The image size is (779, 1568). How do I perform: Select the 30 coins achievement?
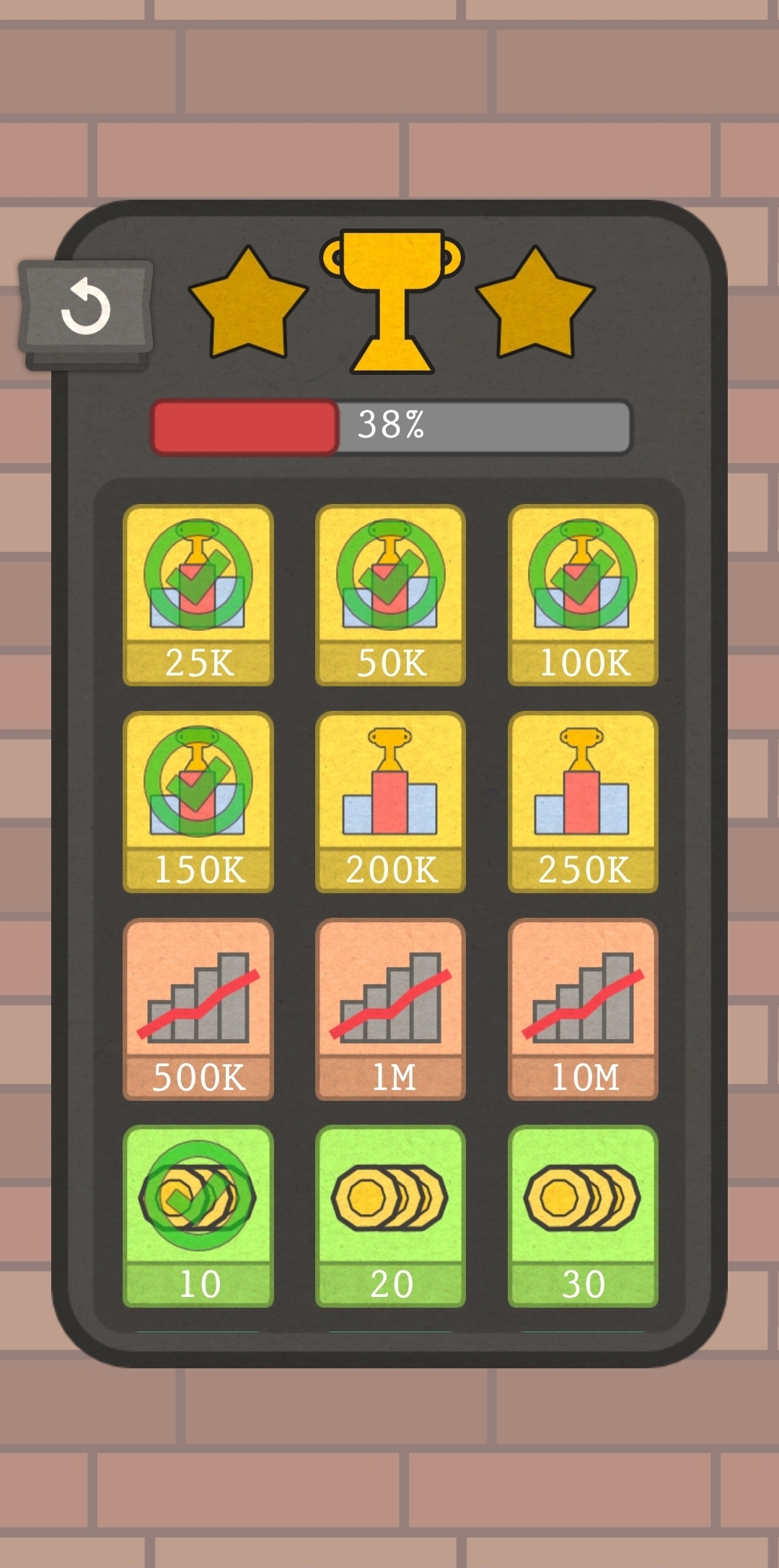(583, 1215)
